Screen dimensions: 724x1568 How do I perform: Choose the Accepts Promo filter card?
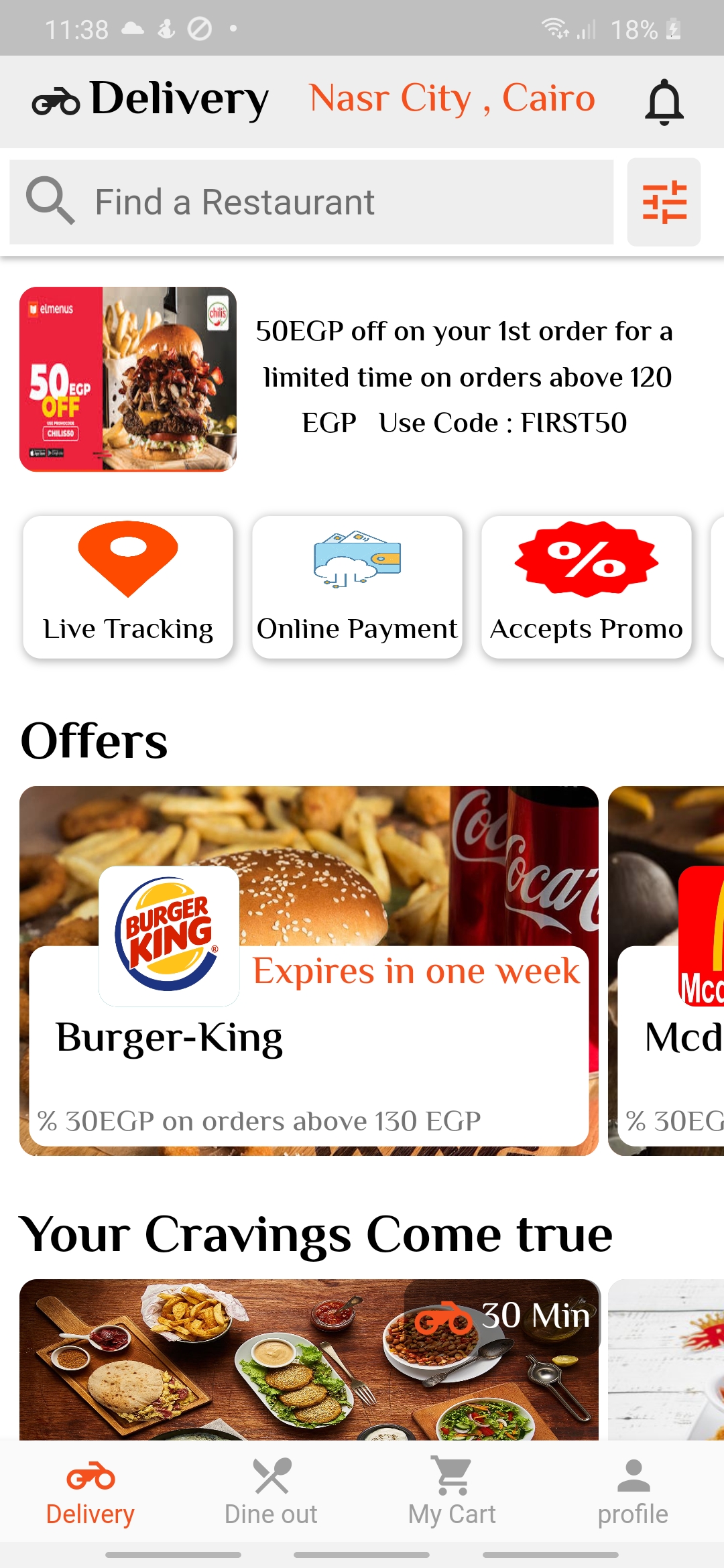(587, 587)
